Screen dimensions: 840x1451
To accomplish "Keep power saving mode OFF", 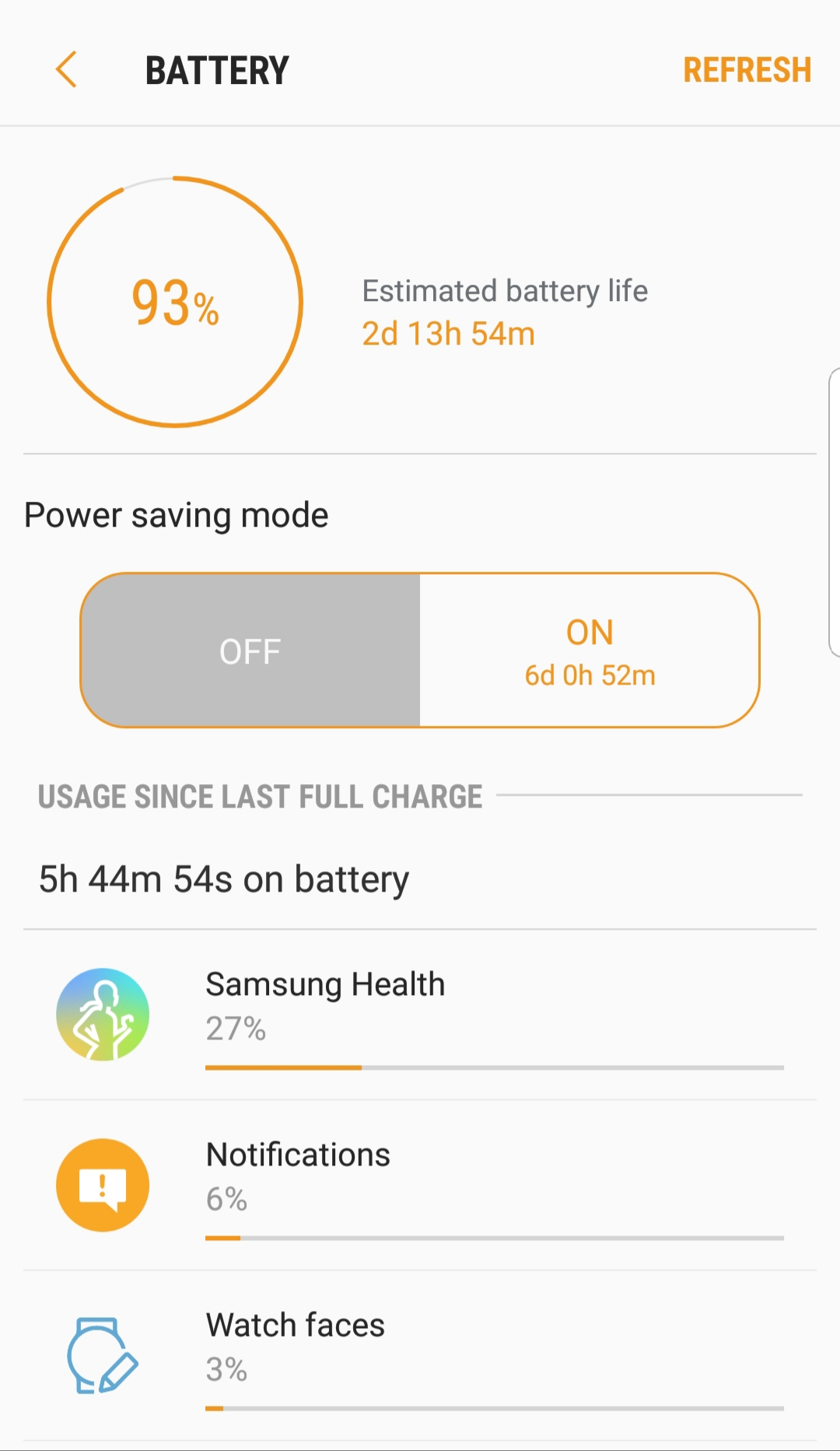I will (x=250, y=651).
